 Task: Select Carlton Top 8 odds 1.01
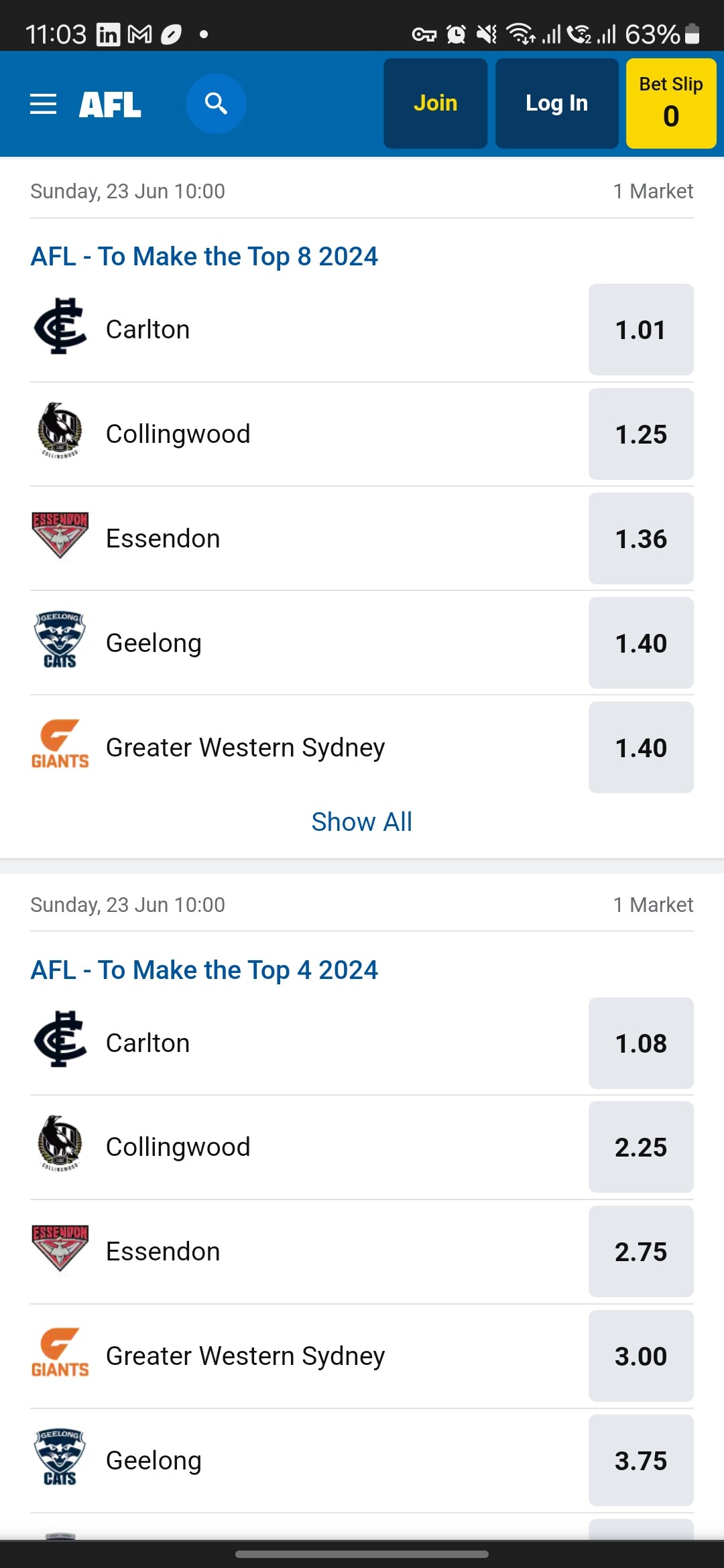tap(641, 330)
